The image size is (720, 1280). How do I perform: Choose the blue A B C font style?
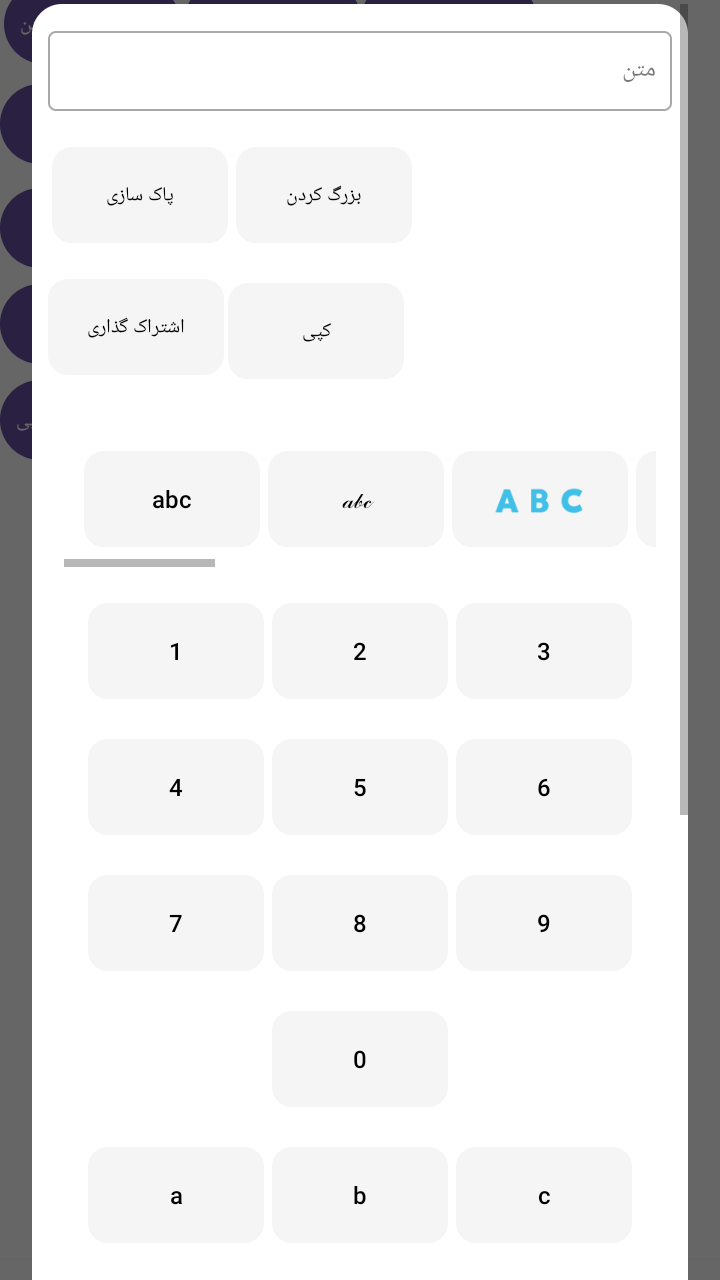(539, 499)
